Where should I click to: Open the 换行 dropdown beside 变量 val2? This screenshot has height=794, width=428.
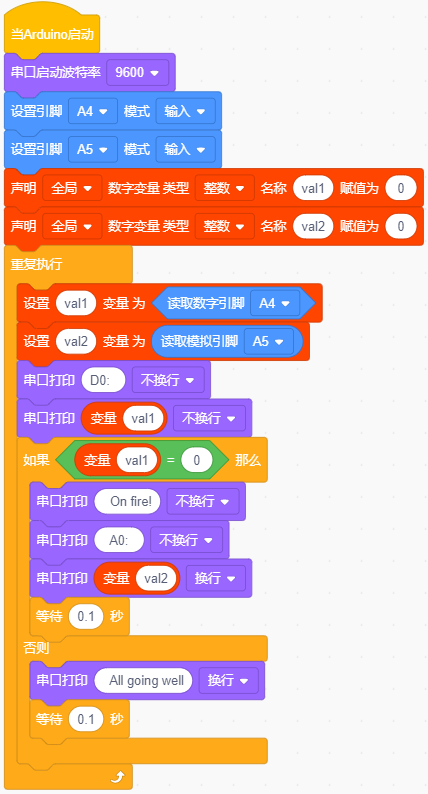pyautogui.click(x=216, y=578)
